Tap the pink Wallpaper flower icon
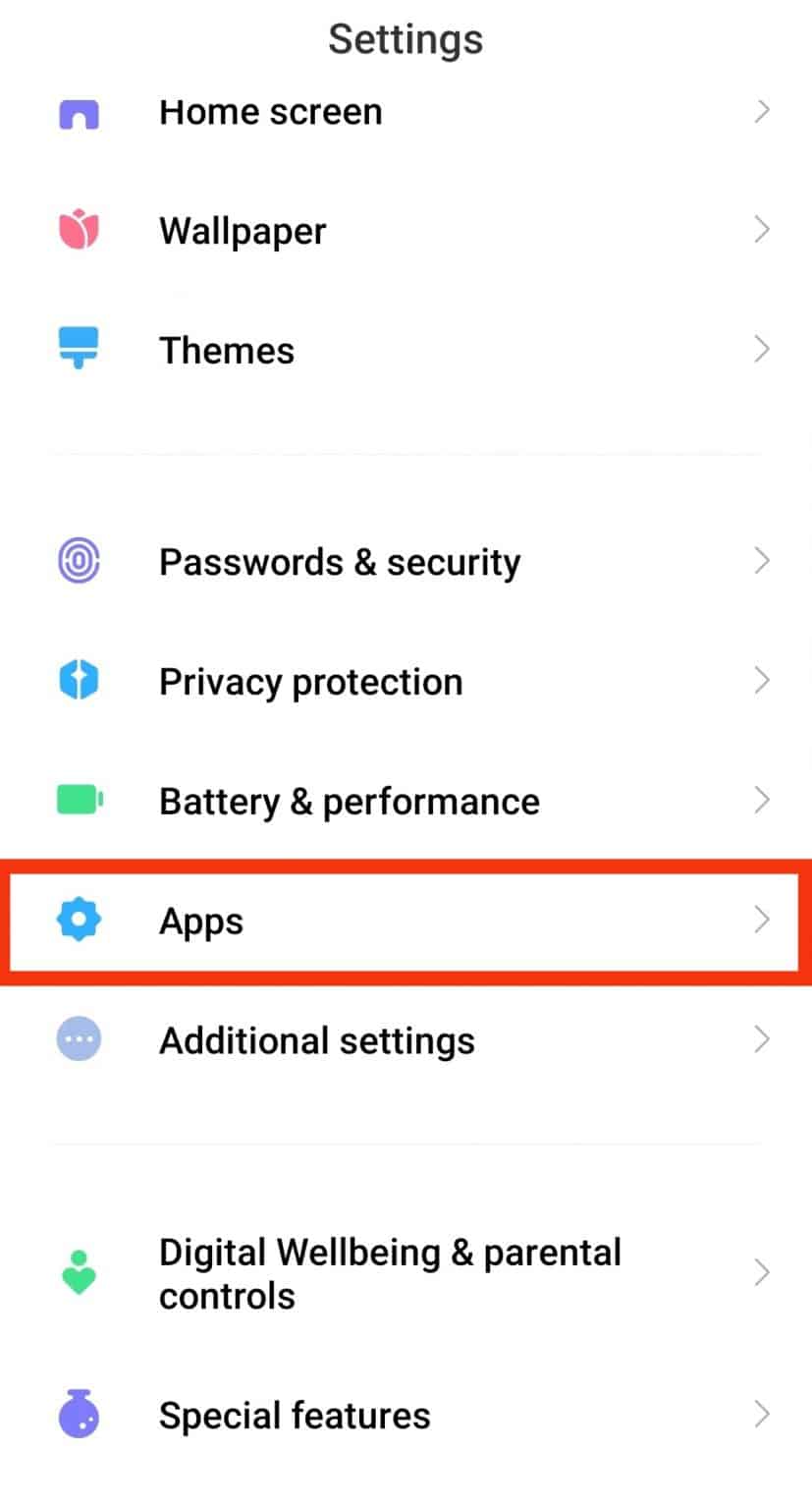The width and height of the screenshot is (812, 1509). 79,230
